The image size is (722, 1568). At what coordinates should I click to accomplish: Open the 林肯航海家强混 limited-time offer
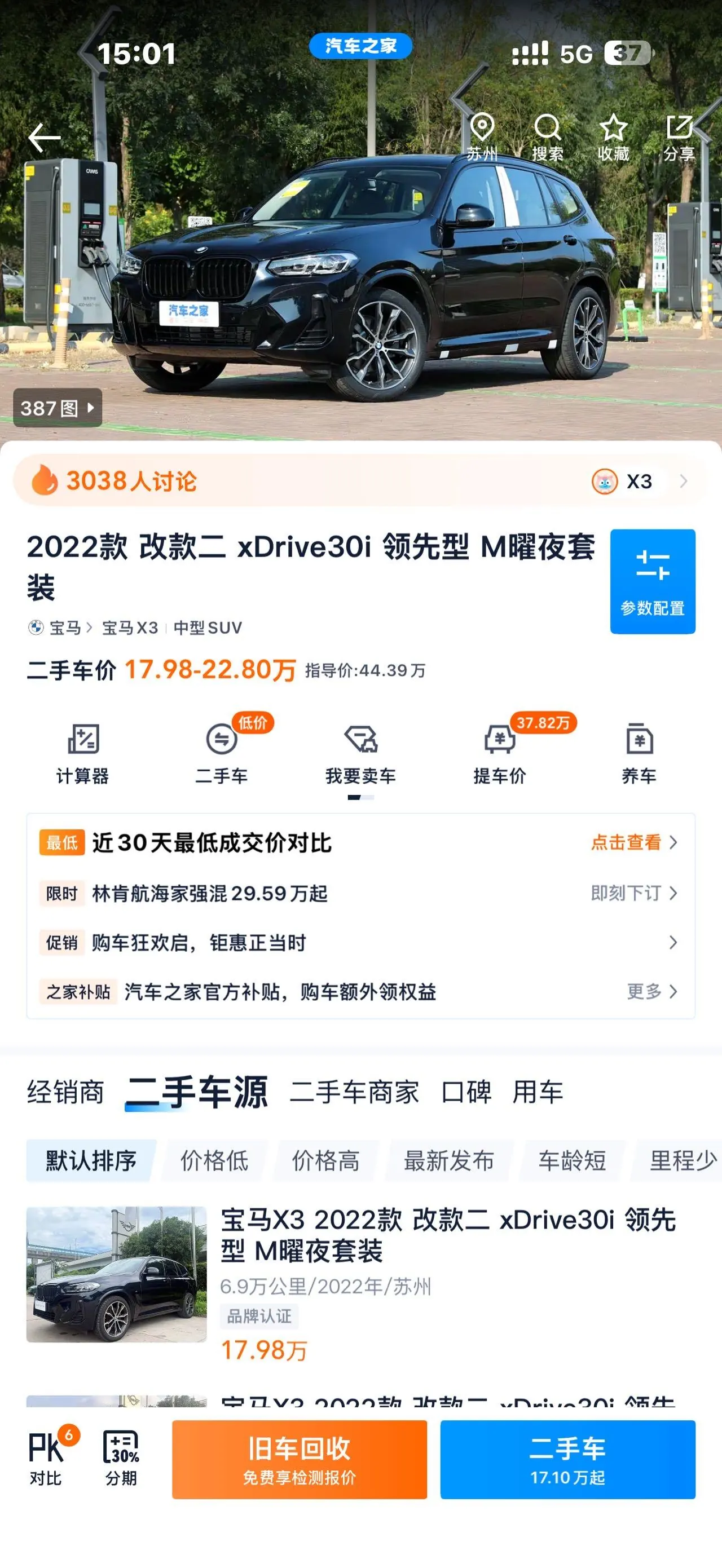(360, 893)
